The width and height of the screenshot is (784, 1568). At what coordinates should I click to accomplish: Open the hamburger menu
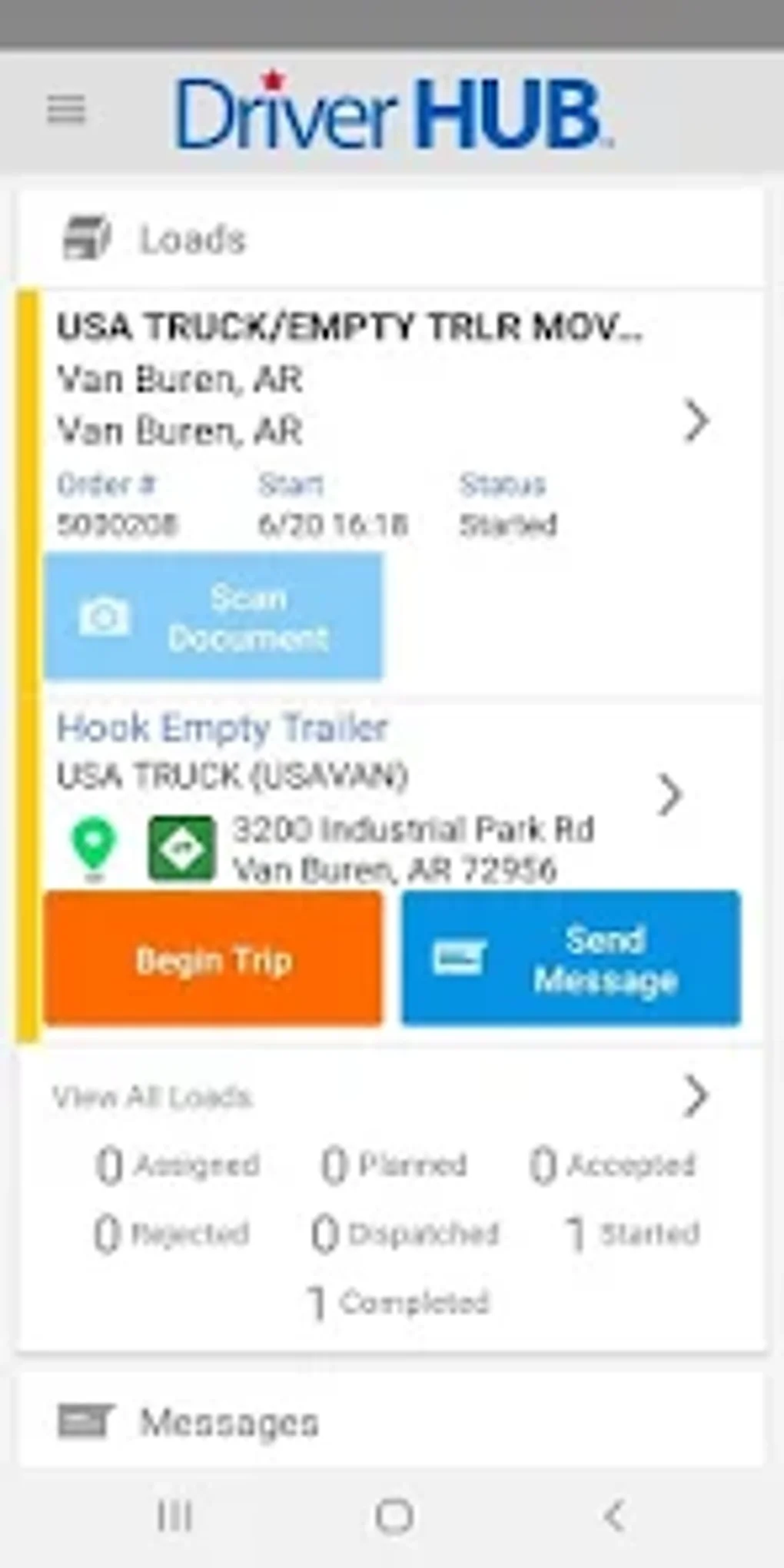click(x=66, y=109)
